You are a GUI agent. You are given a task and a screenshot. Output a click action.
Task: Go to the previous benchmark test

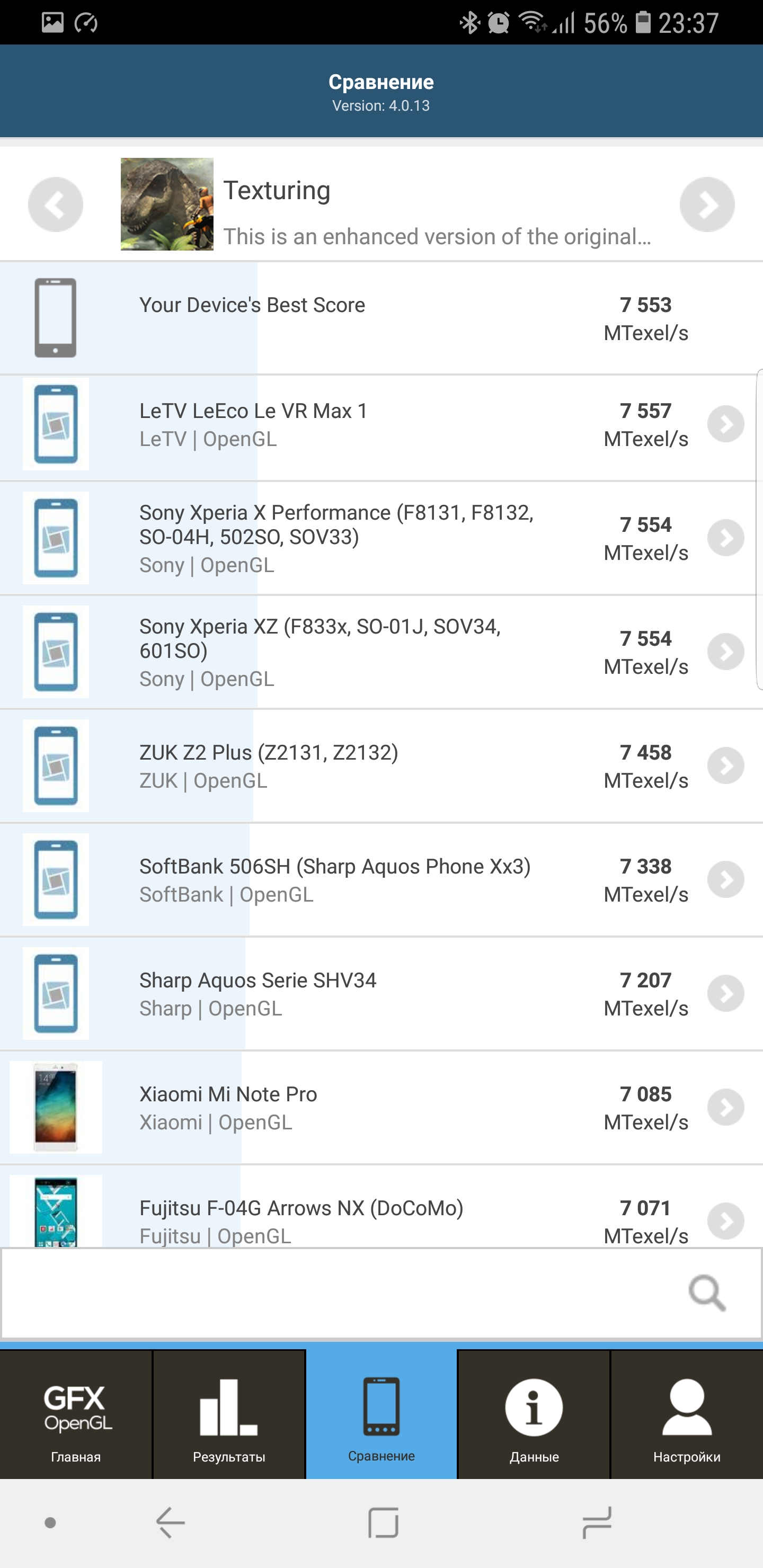click(56, 204)
